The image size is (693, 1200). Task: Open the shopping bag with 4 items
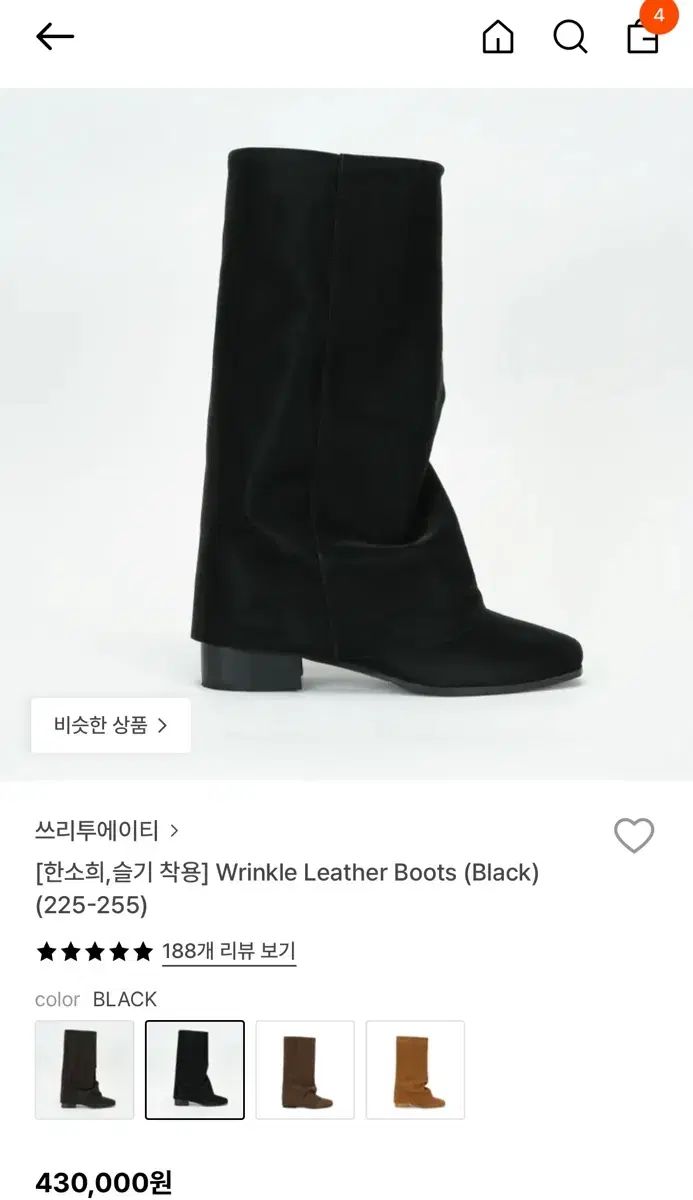(x=643, y=35)
